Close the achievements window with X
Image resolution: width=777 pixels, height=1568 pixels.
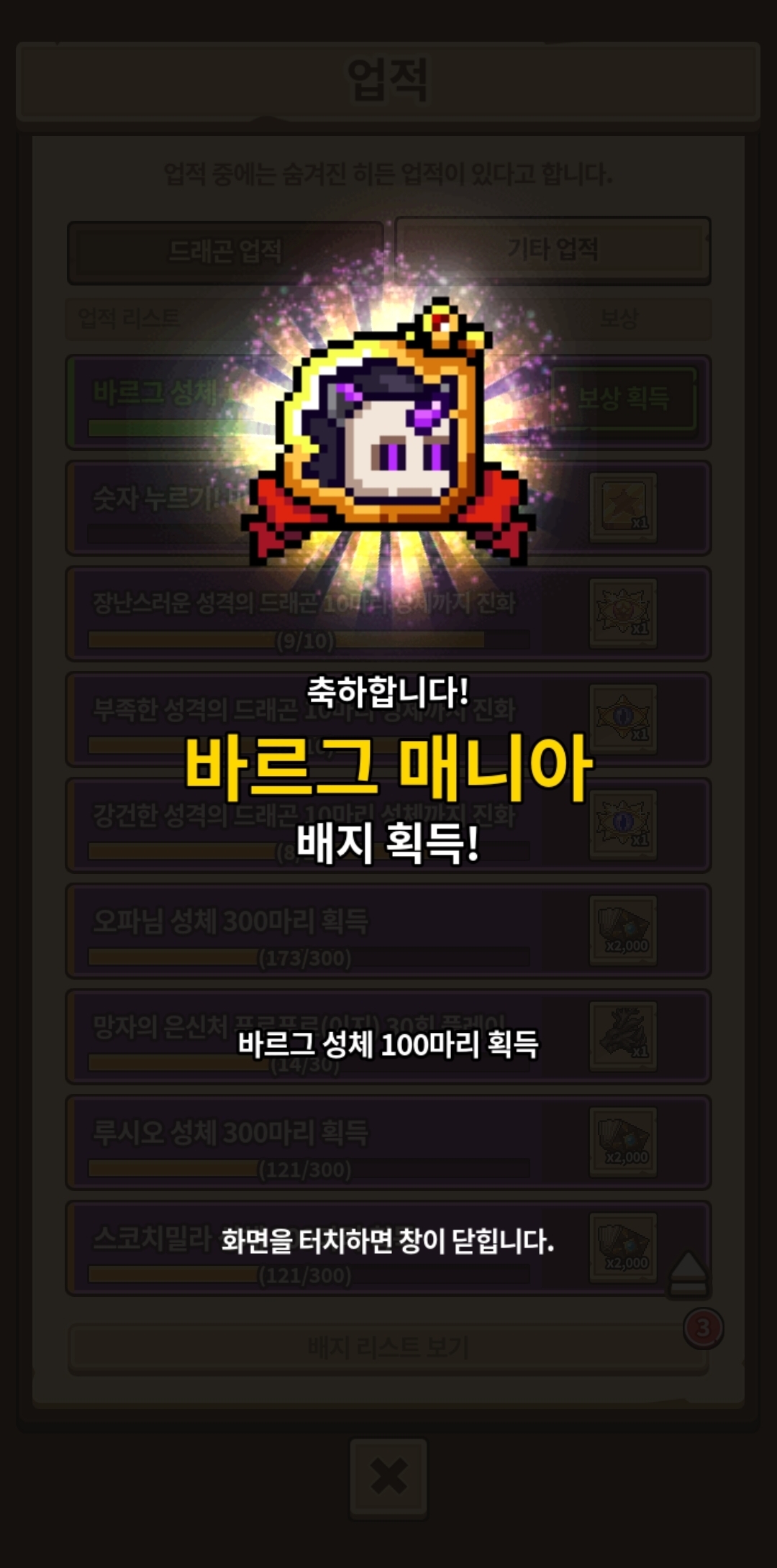(388, 1478)
